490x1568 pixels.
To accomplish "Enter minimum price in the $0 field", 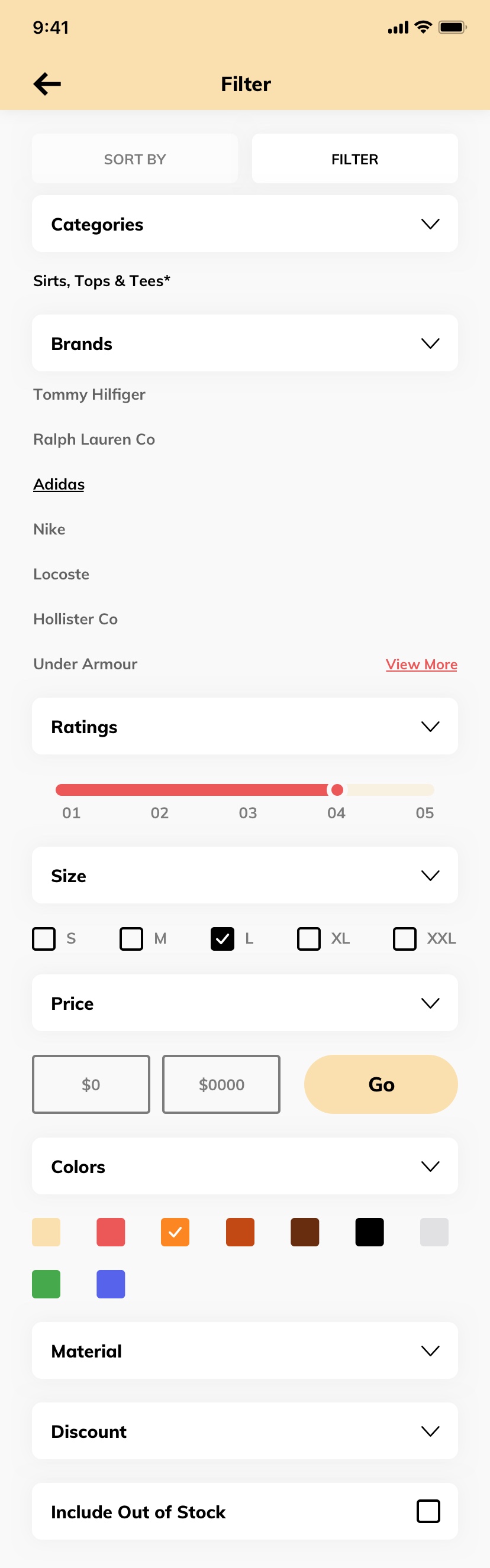I will point(91,1084).
